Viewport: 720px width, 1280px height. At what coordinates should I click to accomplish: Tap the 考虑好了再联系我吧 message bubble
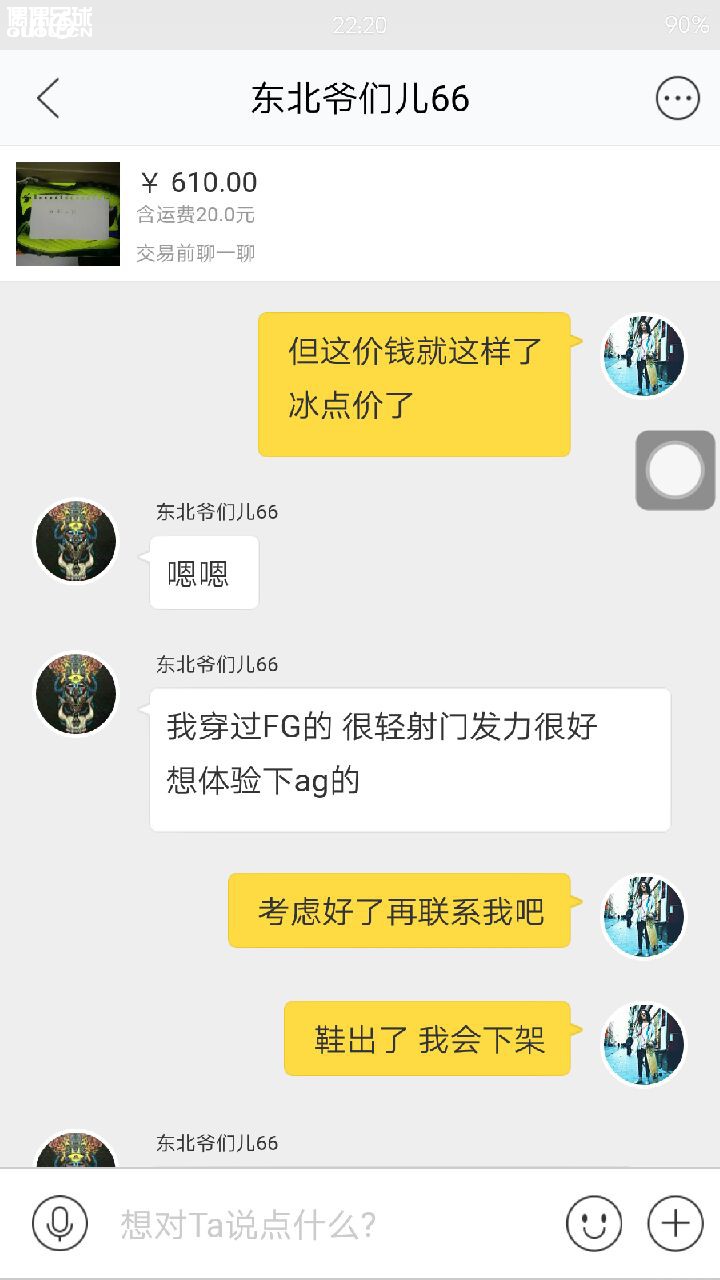(x=400, y=910)
